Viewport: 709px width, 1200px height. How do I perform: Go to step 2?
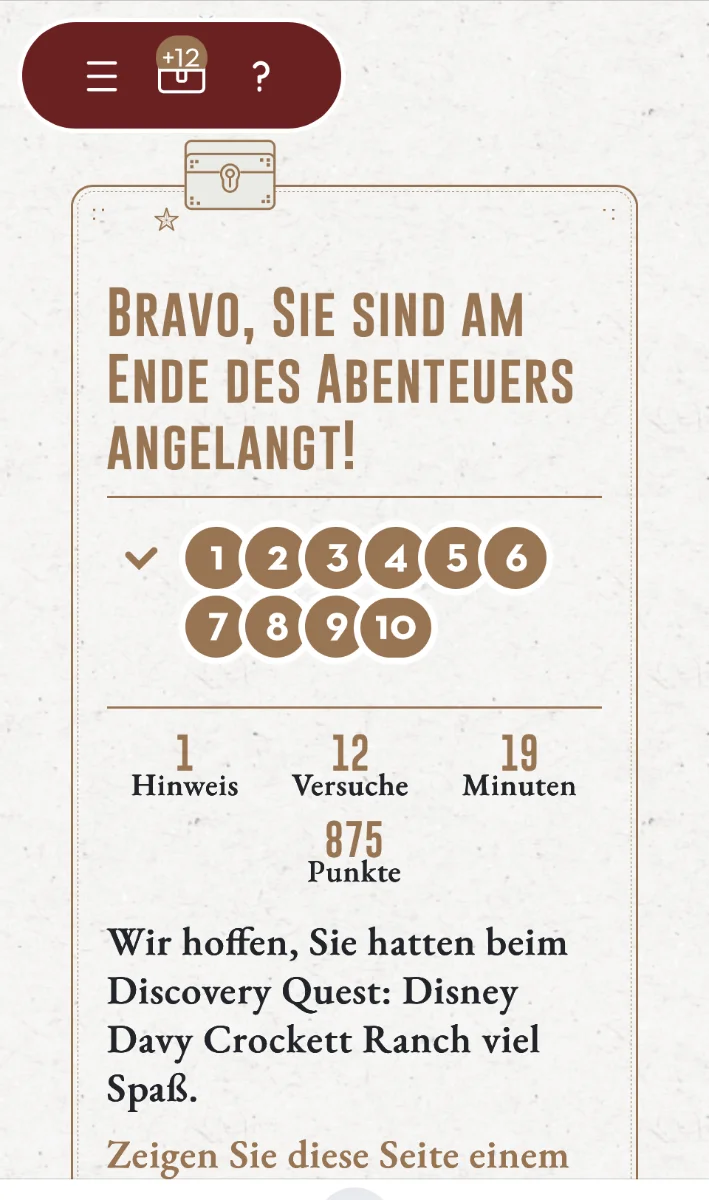(x=277, y=558)
